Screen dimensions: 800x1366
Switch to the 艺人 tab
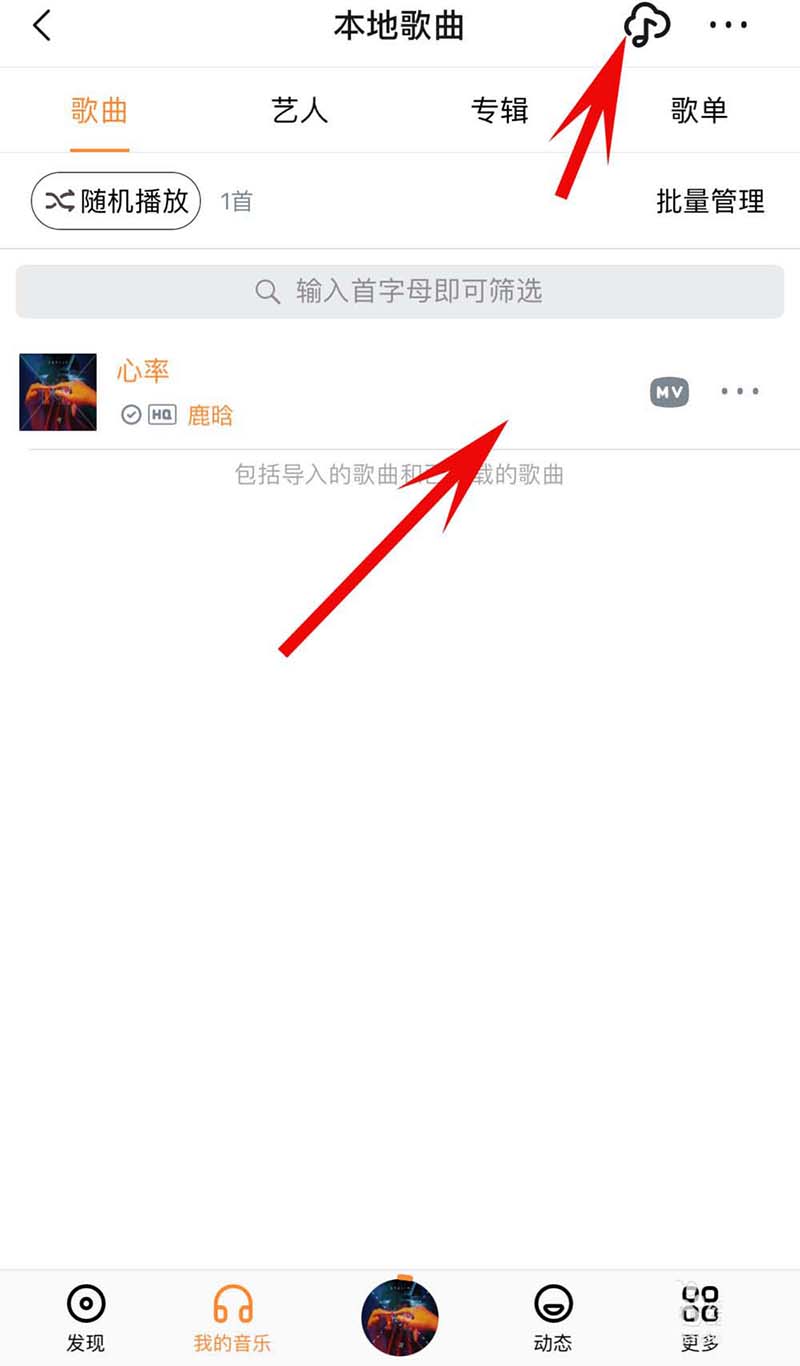[x=299, y=110]
